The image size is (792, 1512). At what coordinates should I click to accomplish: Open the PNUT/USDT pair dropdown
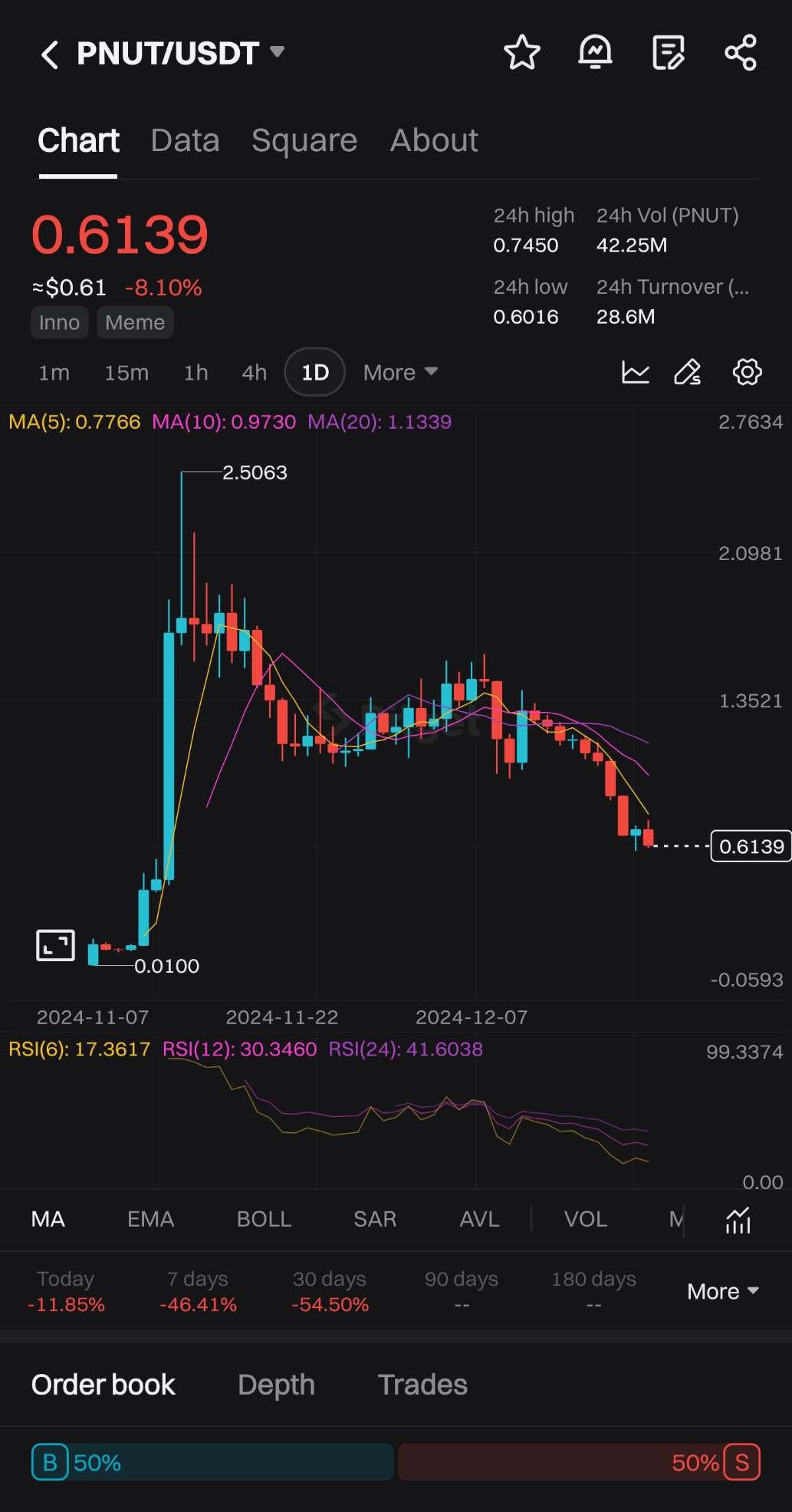tap(277, 52)
